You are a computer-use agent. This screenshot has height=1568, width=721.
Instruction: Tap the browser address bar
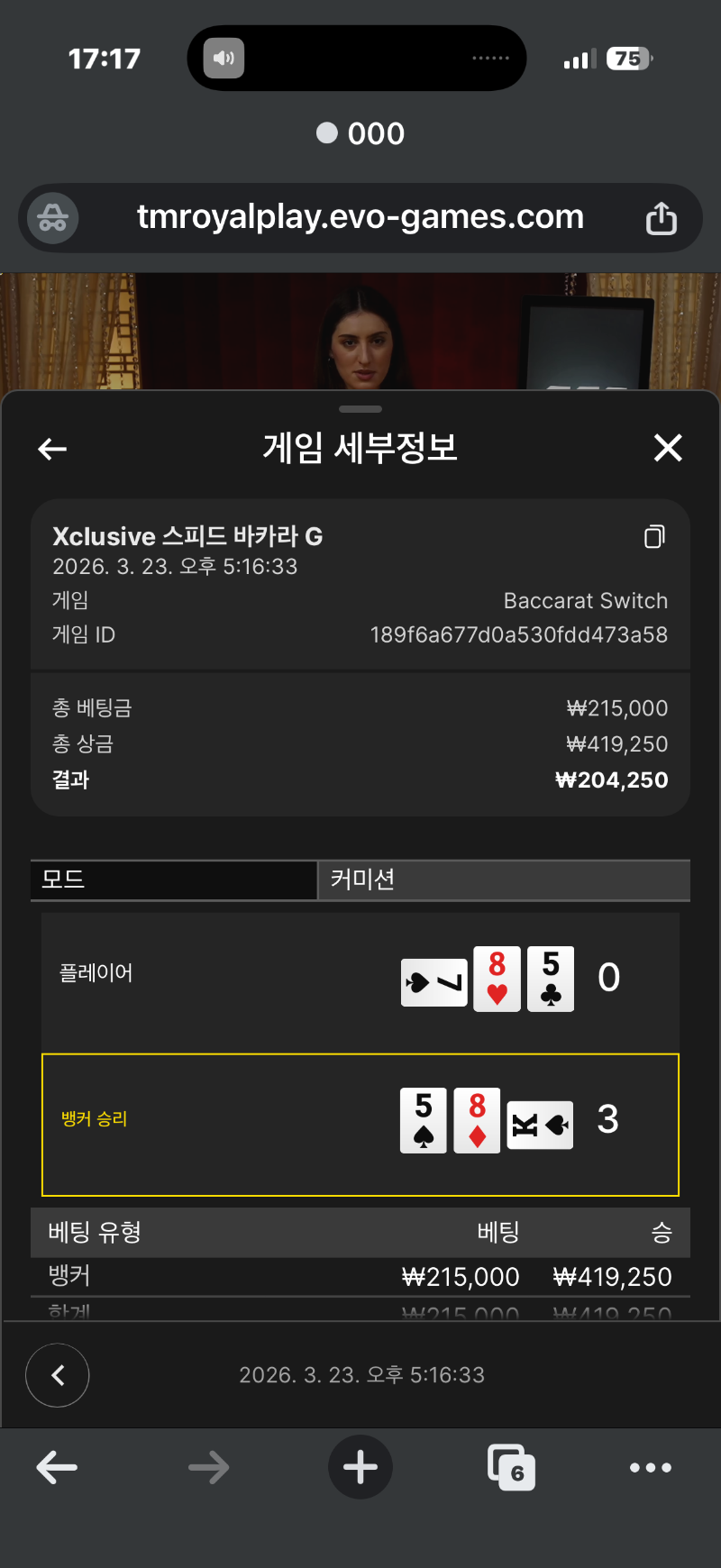coord(360,217)
